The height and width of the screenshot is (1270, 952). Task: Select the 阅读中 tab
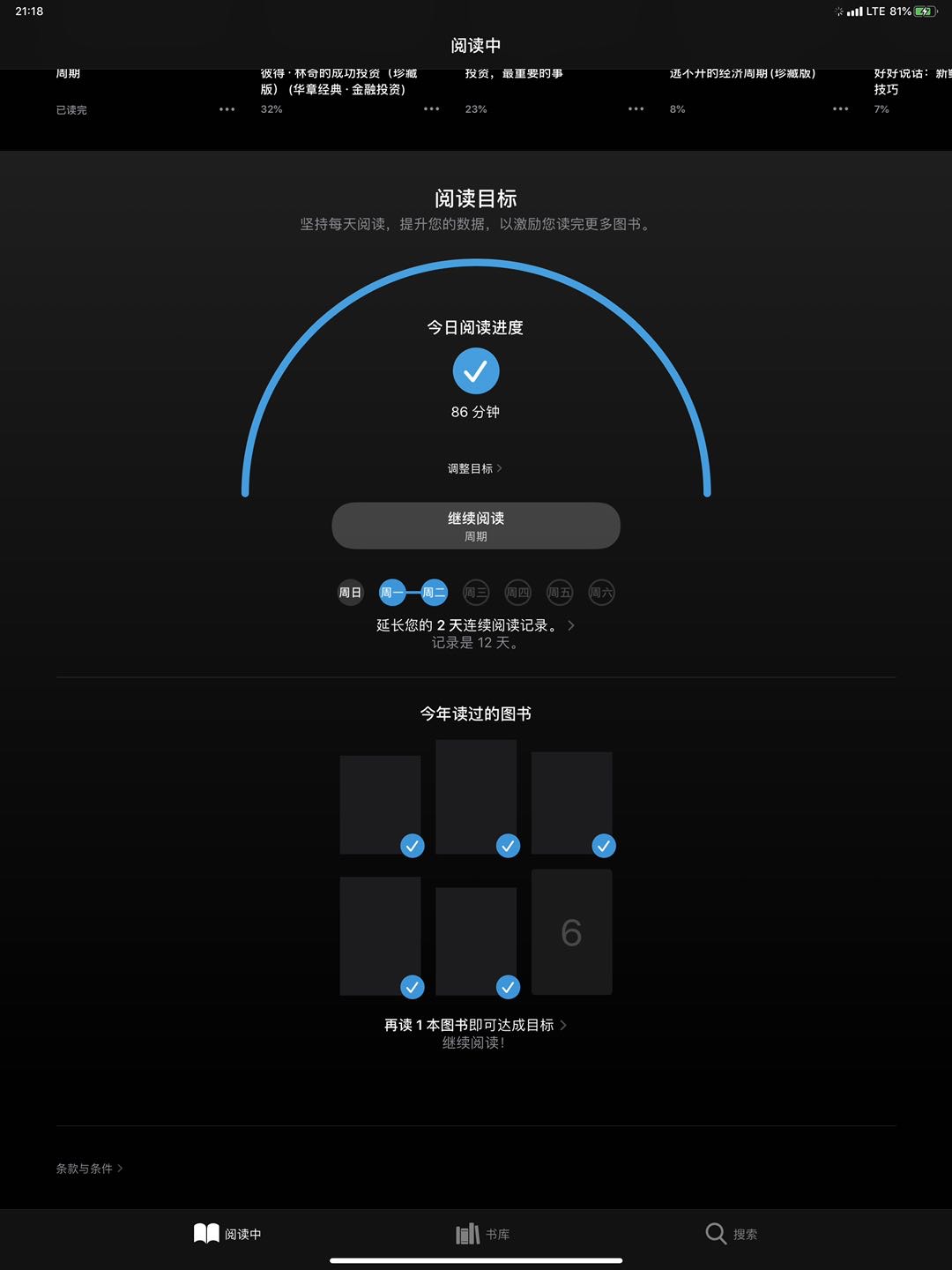pyautogui.click(x=227, y=1234)
